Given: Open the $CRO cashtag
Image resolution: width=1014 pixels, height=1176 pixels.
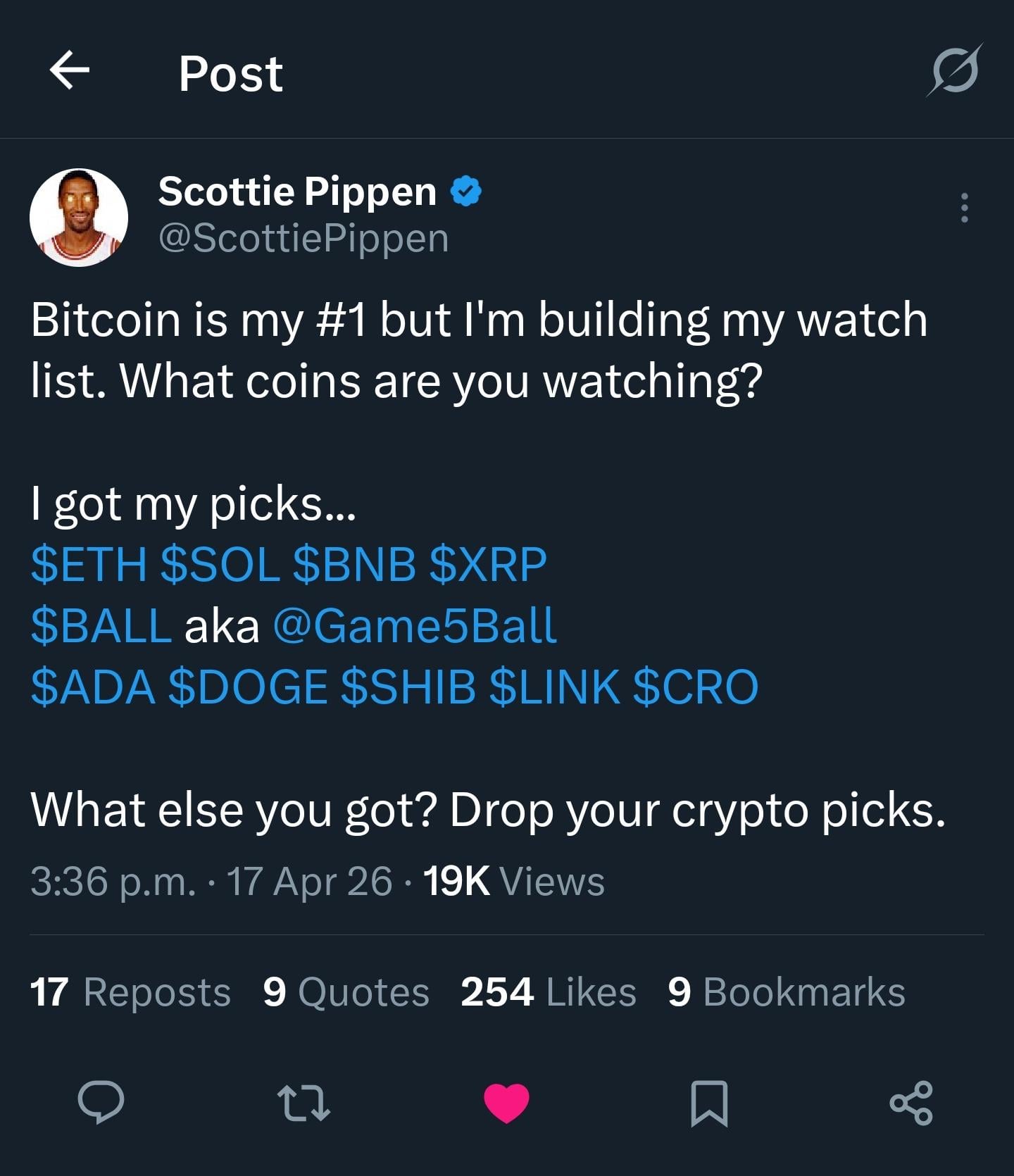Looking at the screenshot, I should click(696, 687).
